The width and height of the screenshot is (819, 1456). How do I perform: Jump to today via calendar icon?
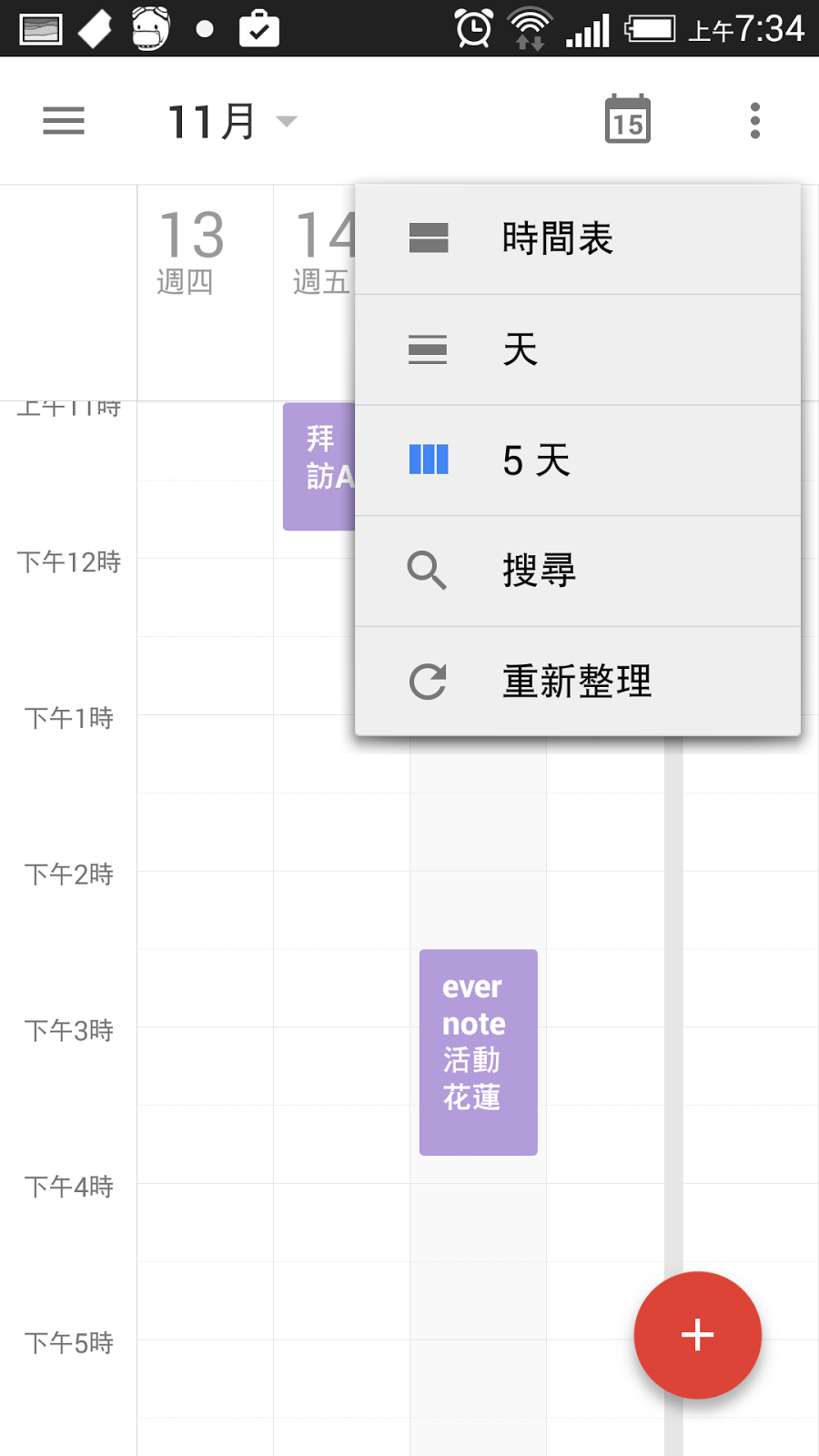pyautogui.click(x=628, y=119)
